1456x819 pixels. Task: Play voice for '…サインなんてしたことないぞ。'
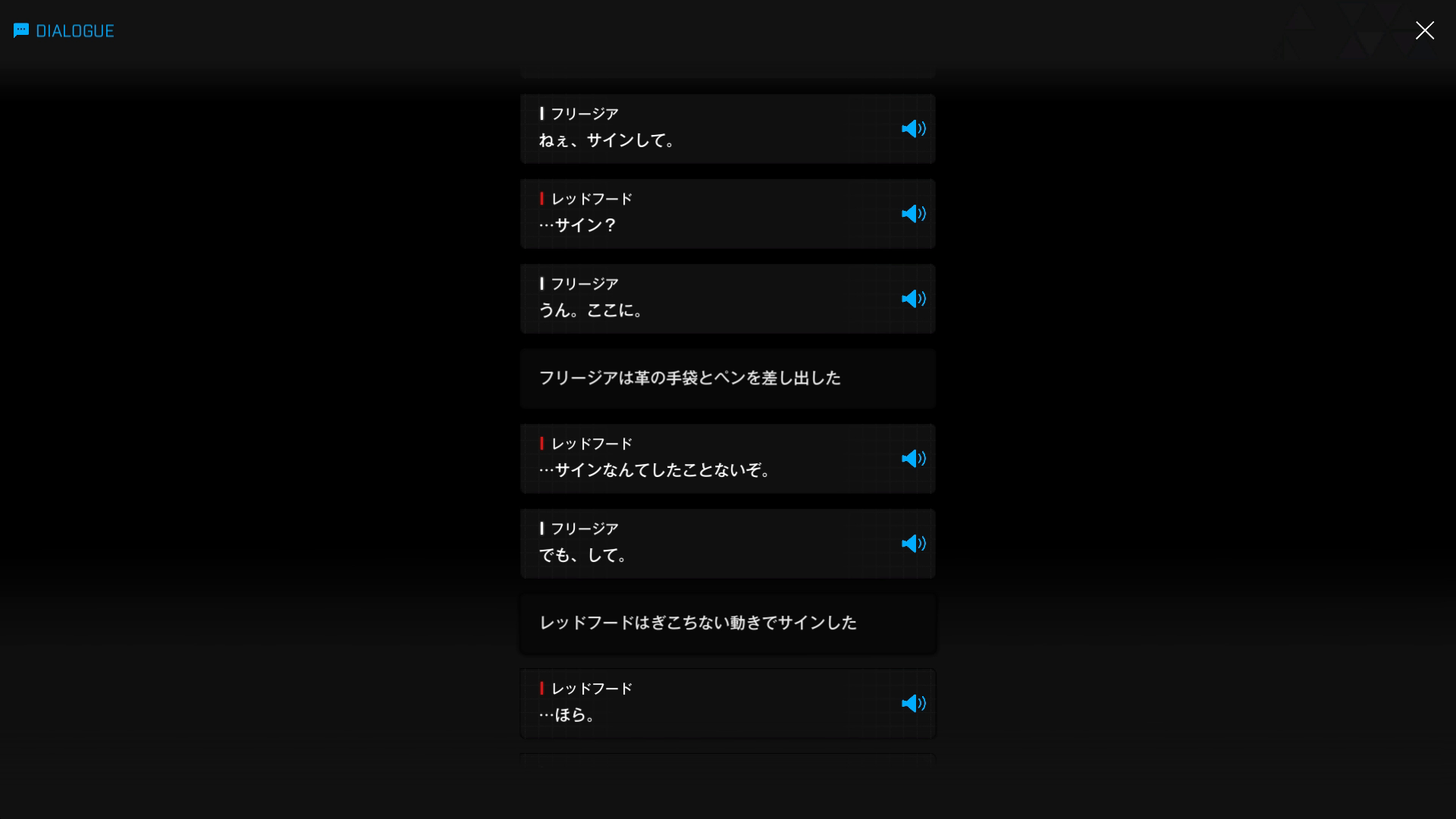tap(913, 459)
